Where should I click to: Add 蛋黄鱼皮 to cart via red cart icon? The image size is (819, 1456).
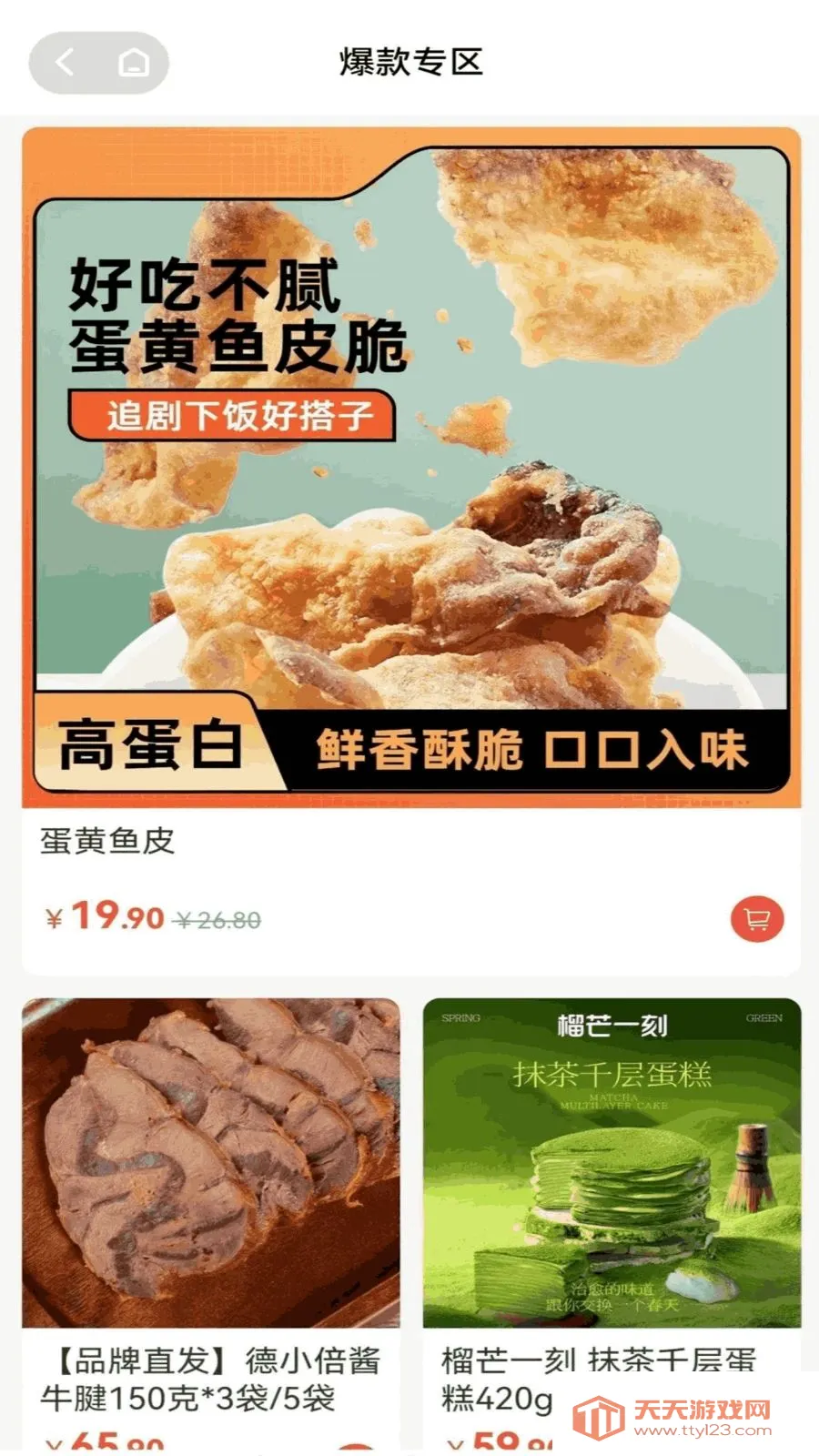(755, 920)
